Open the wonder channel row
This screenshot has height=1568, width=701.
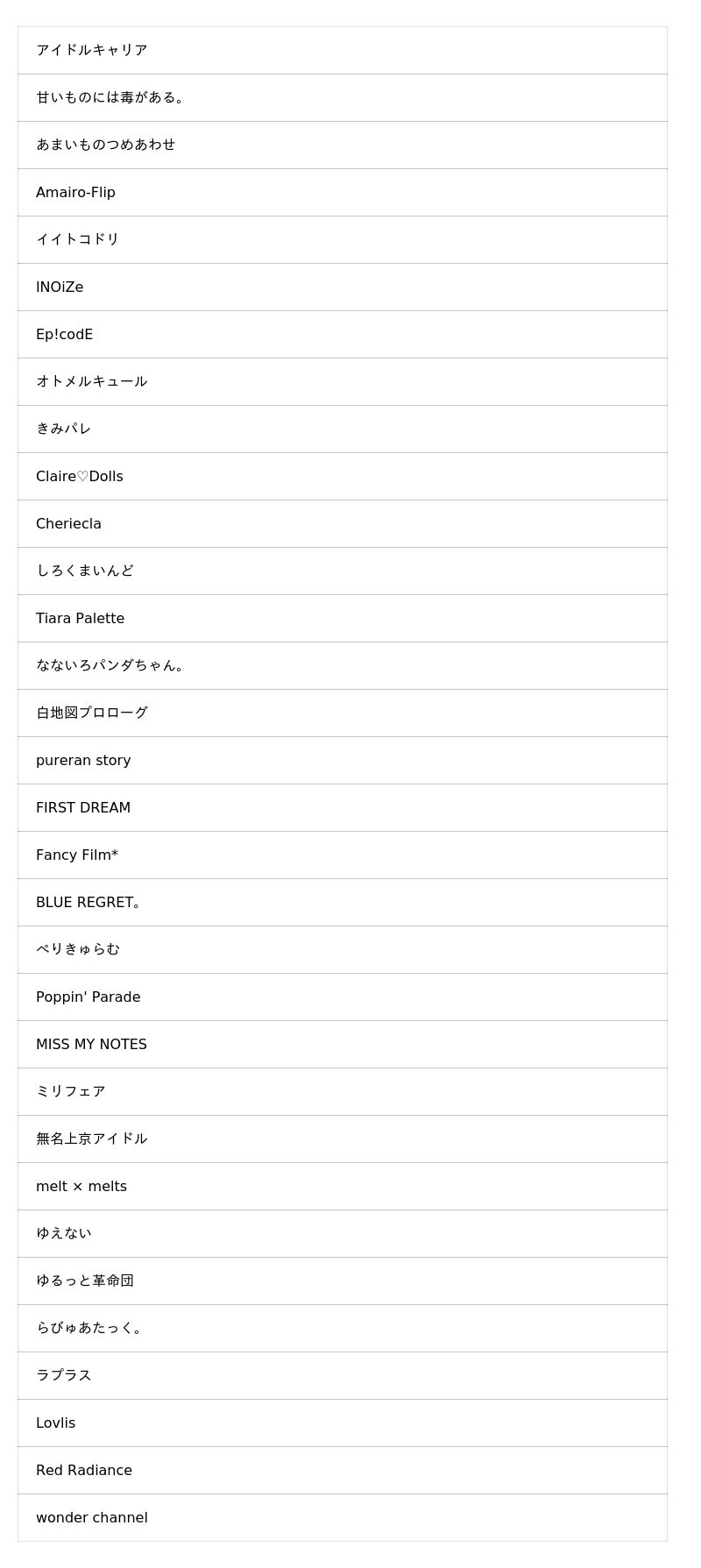point(92,1517)
